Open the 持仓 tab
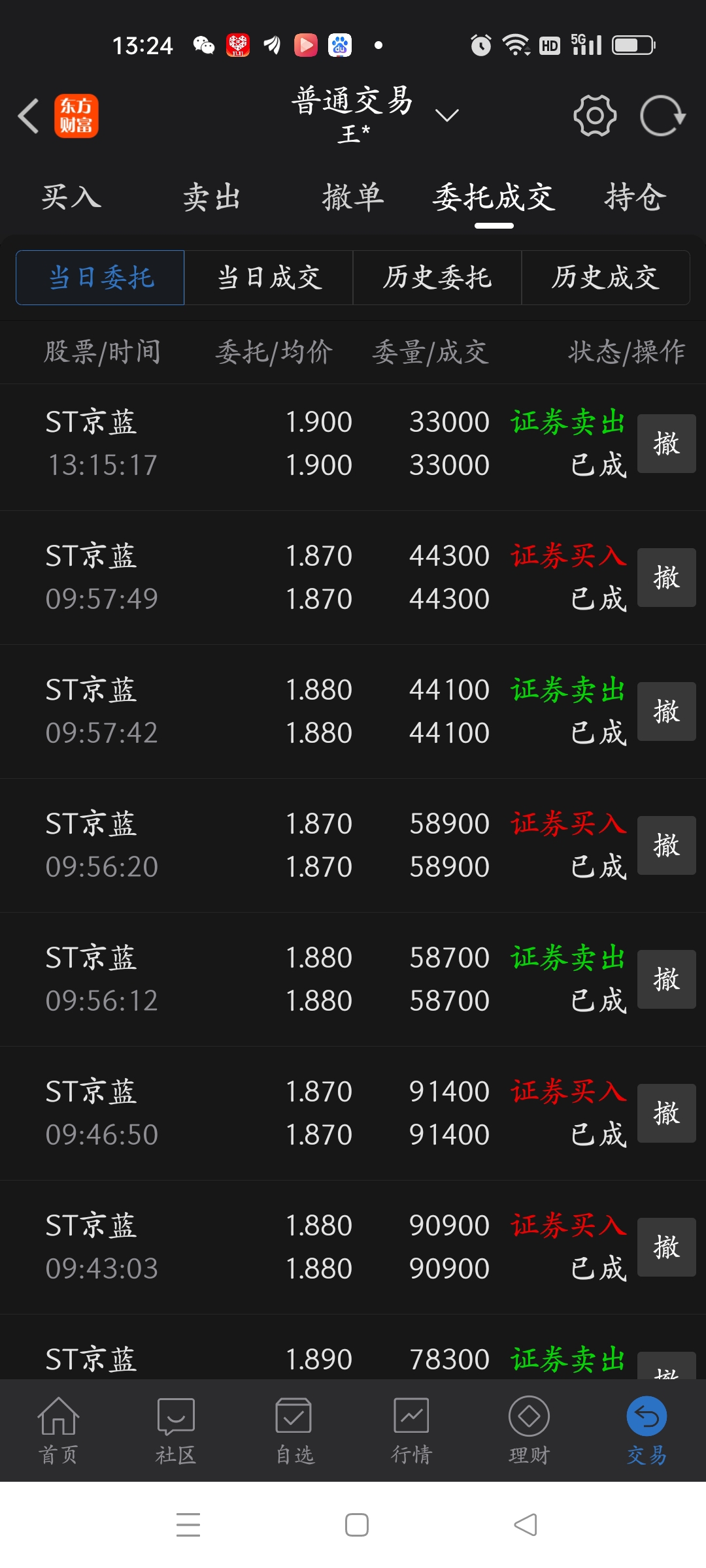 [635, 197]
